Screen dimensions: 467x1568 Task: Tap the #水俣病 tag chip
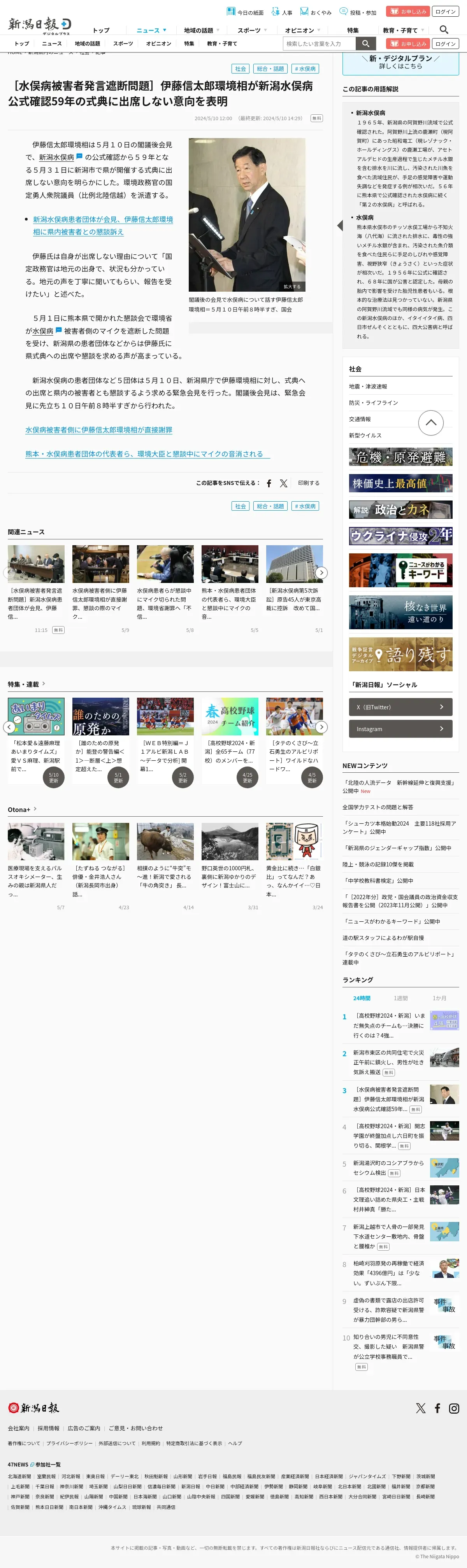(x=304, y=69)
